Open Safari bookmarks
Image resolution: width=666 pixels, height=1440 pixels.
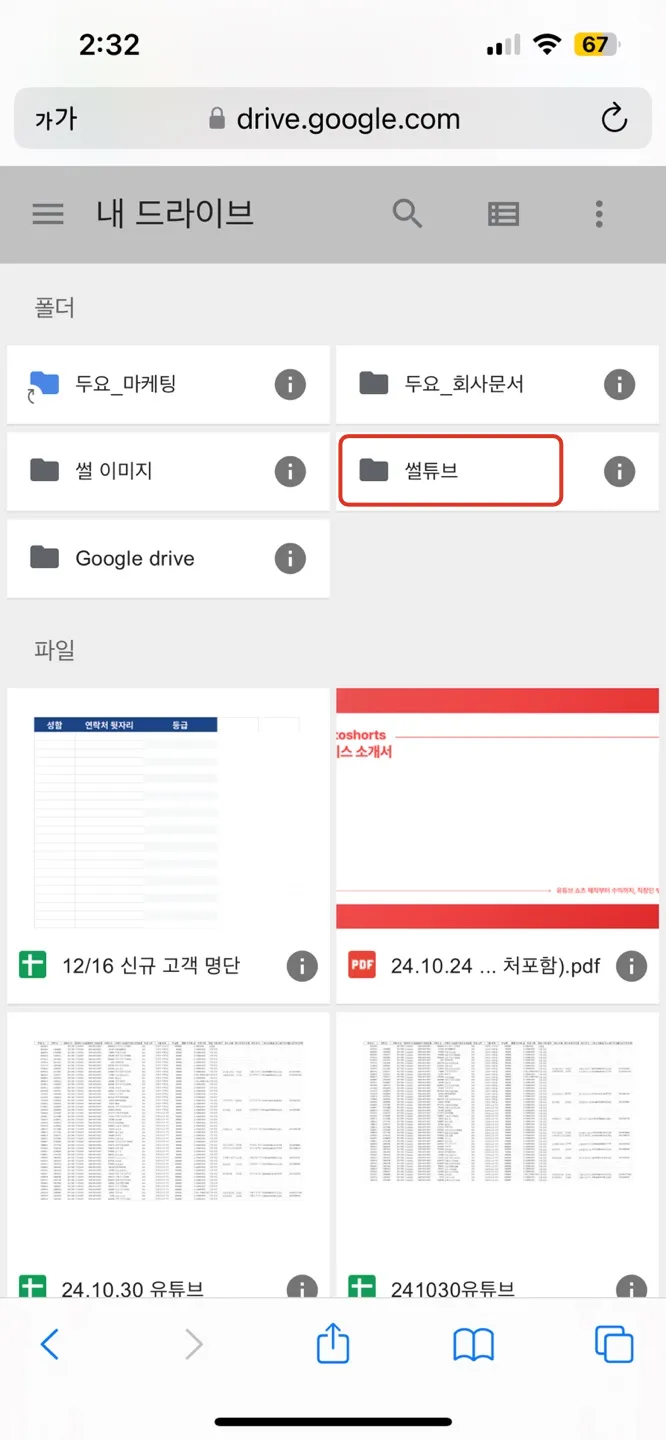pyautogui.click(x=473, y=1345)
